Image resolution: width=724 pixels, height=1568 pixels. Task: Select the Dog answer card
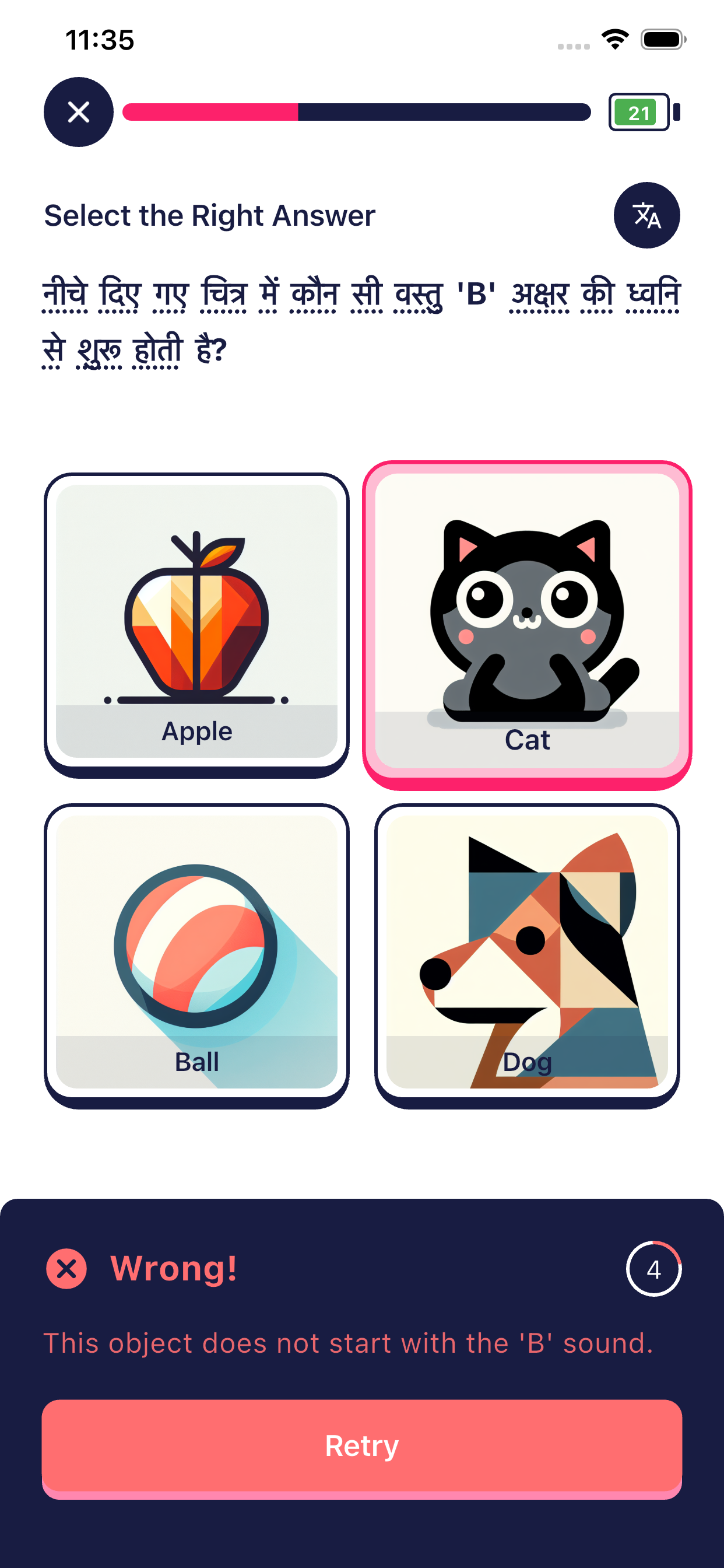coord(527,953)
